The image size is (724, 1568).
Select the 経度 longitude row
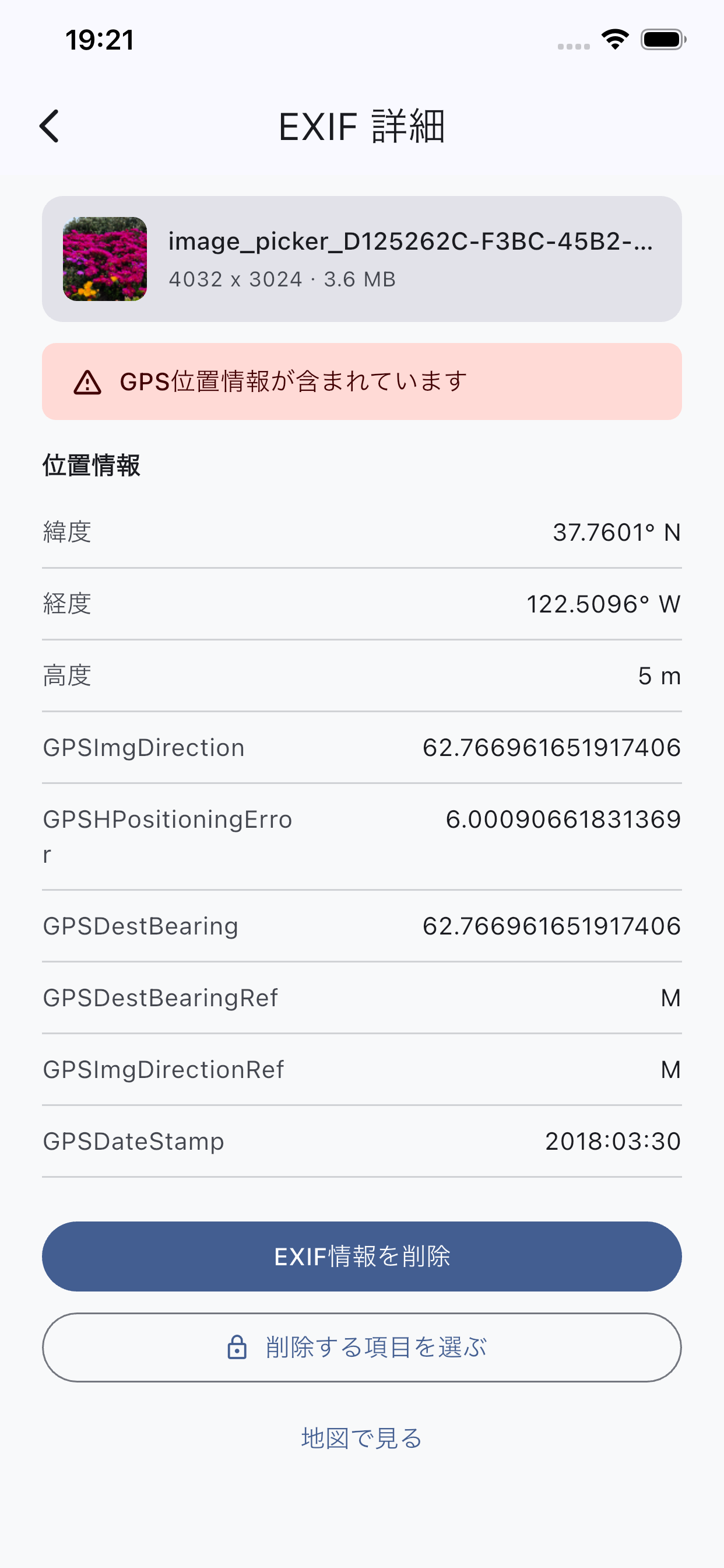(x=362, y=604)
